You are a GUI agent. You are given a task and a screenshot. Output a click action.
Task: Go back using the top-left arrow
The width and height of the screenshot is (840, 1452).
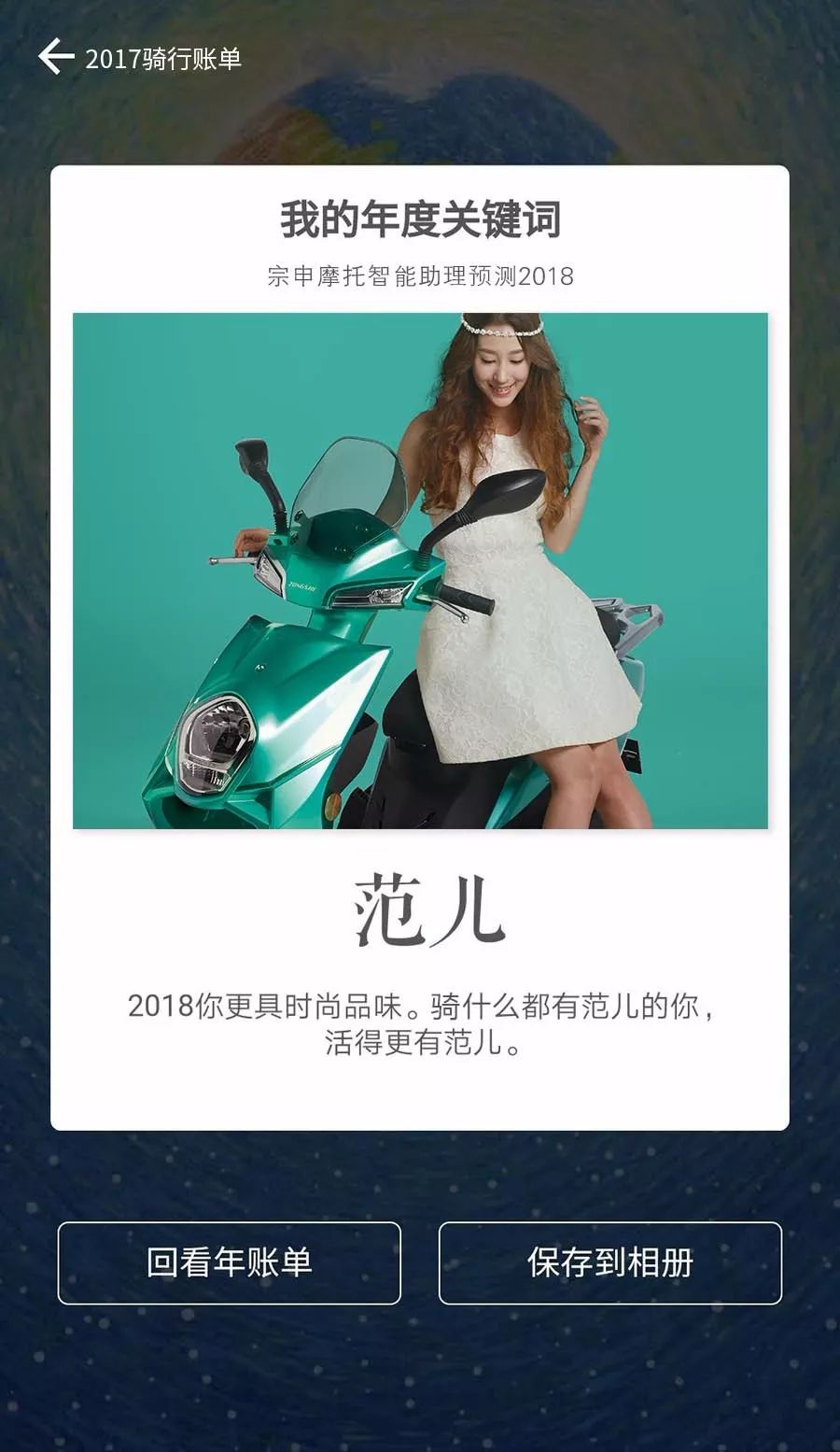(56, 57)
